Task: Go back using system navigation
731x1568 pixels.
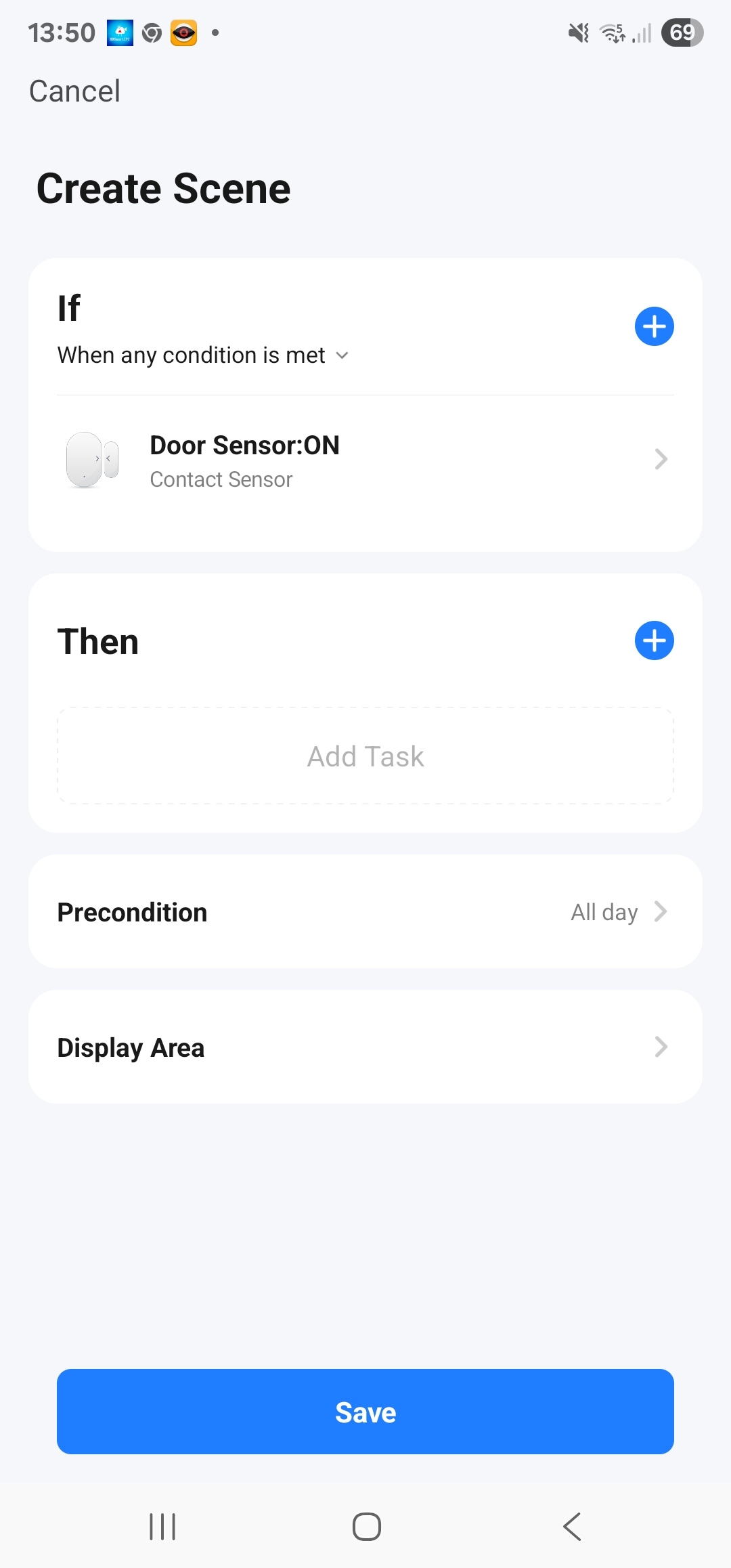Action: 572,1527
